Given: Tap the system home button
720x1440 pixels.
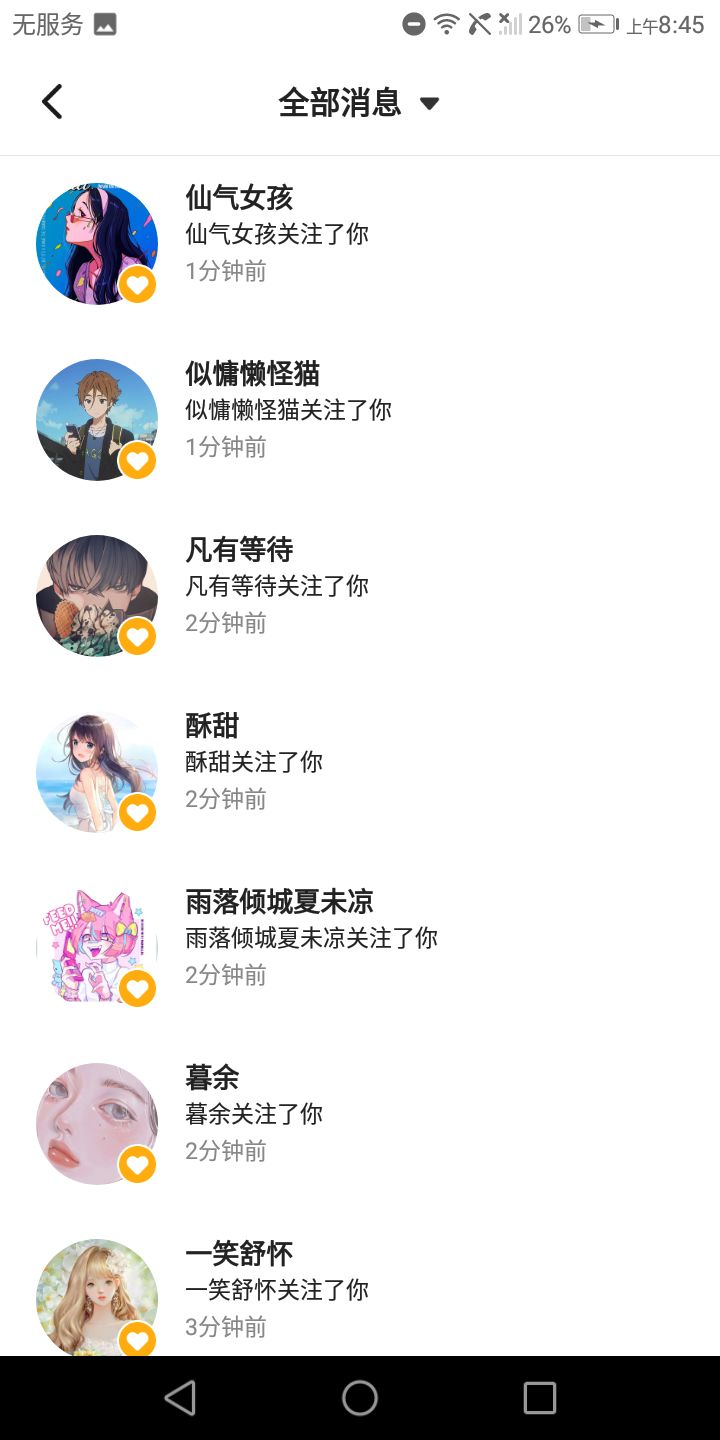Looking at the screenshot, I should pyautogui.click(x=360, y=1398).
